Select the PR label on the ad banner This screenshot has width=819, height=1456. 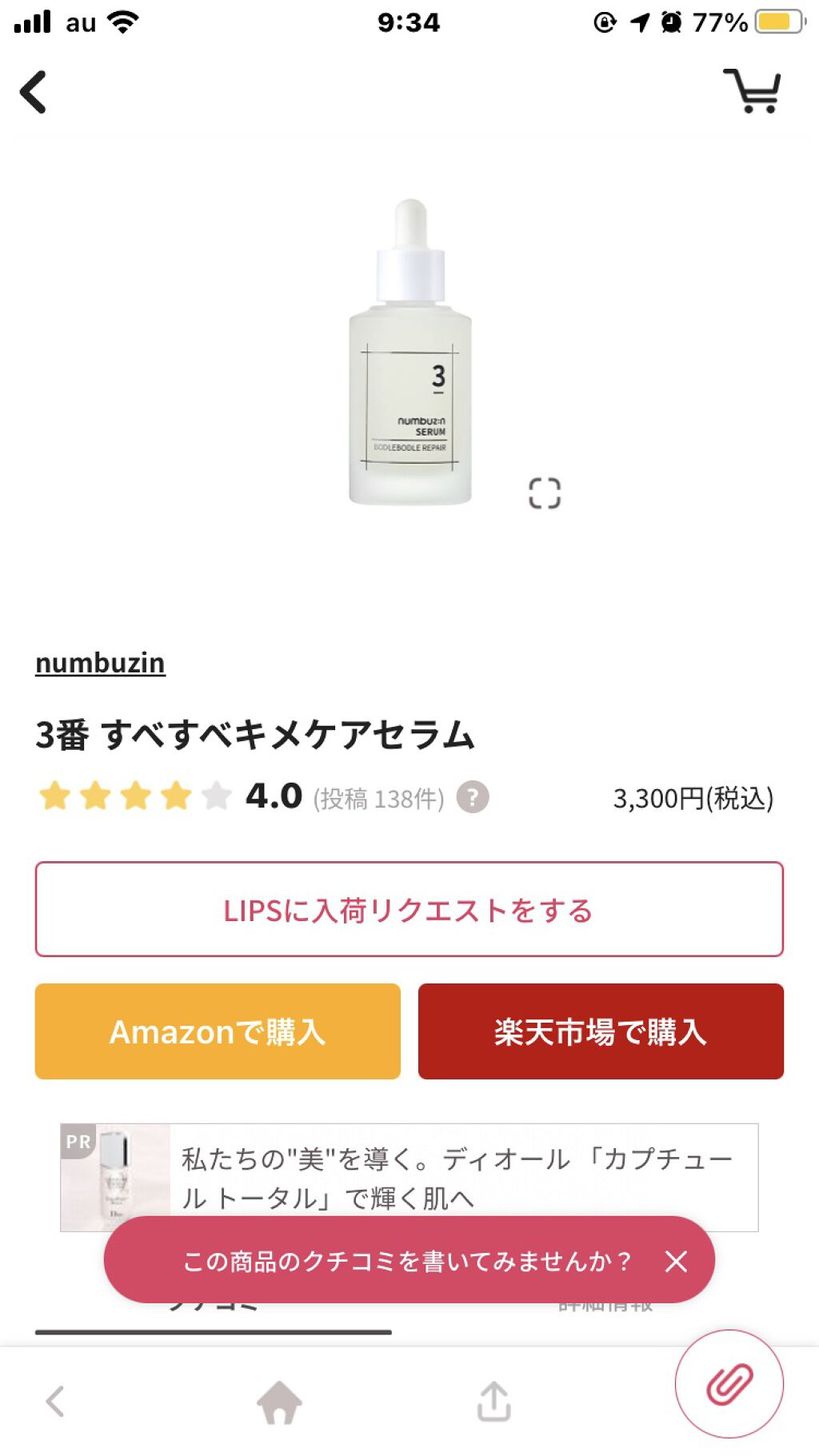pyautogui.click(x=77, y=1141)
